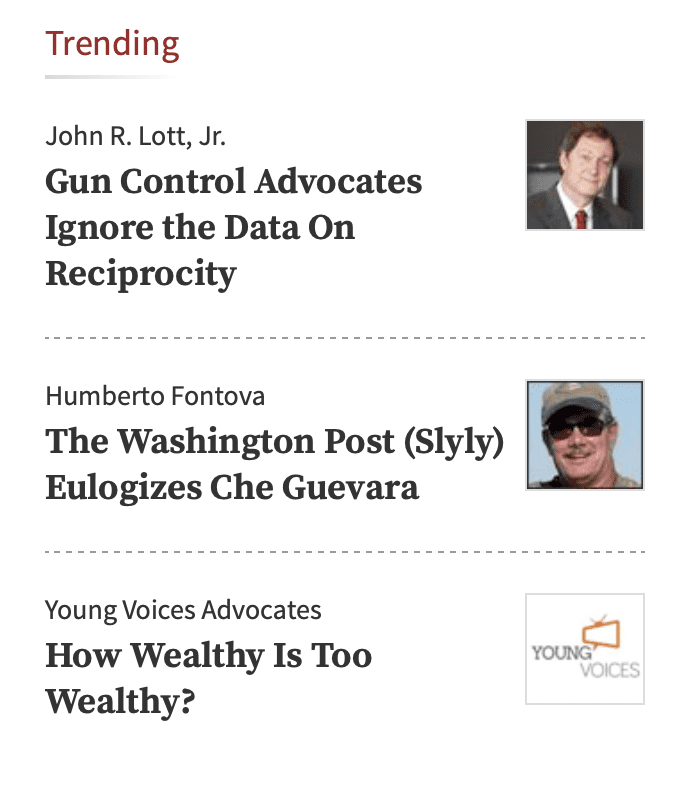Tap Humberto Fontova's author photo
The image size is (678, 798).
(585, 435)
